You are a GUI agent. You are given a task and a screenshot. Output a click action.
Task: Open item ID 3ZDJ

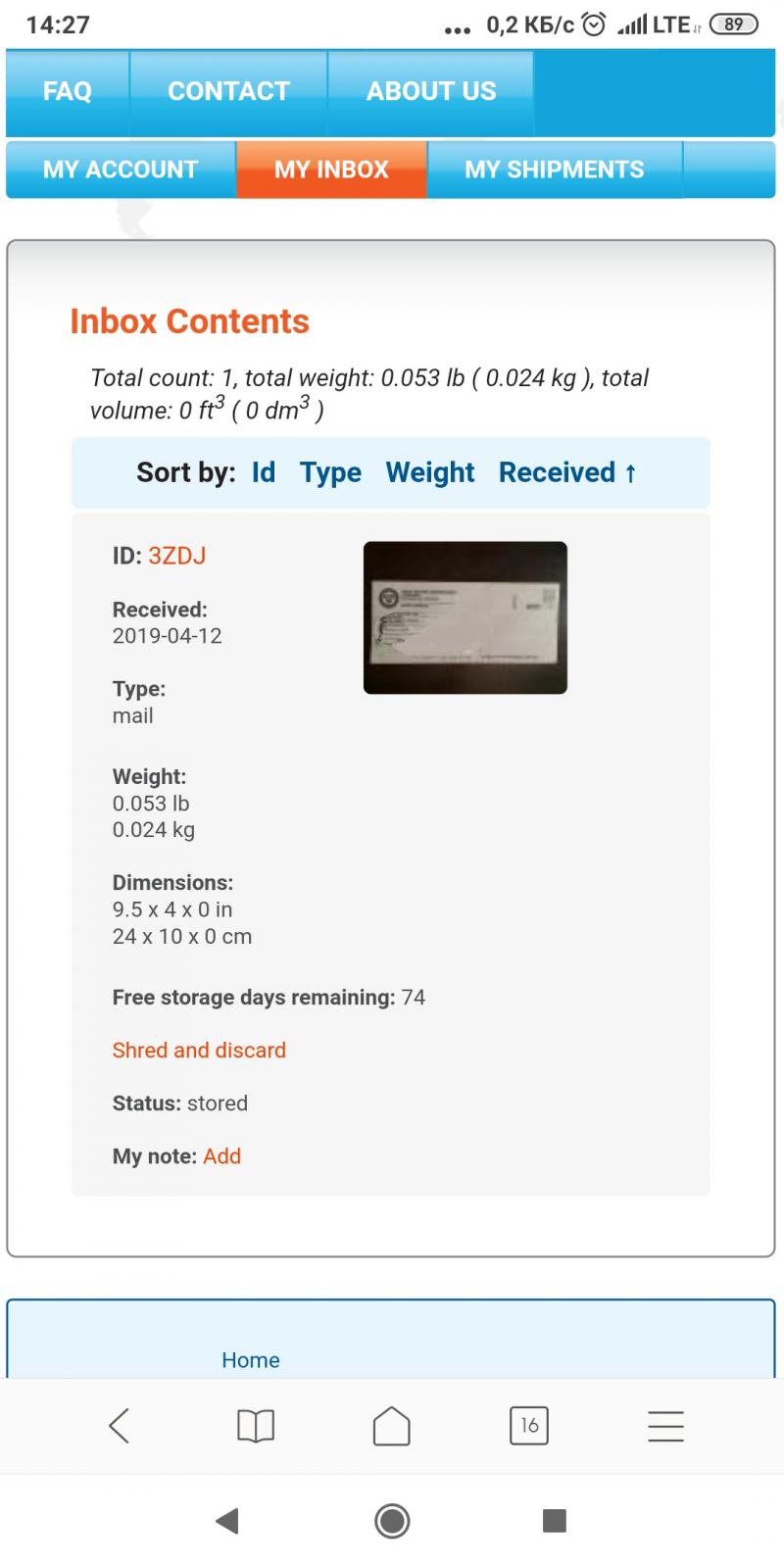click(x=177, y=556)
